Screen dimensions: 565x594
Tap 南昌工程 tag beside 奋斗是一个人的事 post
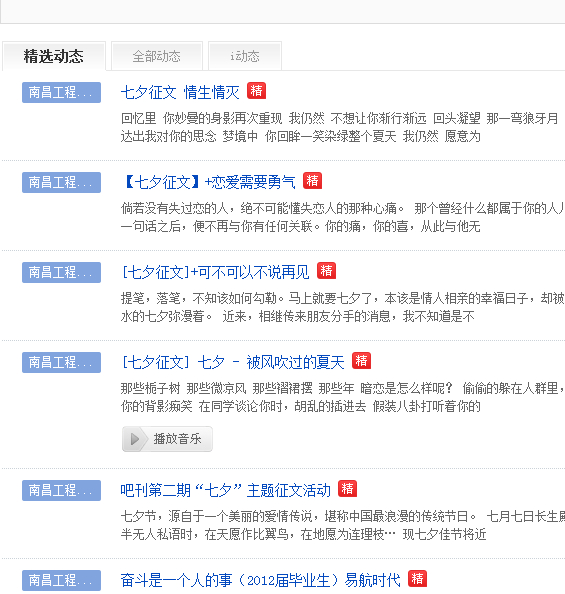tap(61, 580)
